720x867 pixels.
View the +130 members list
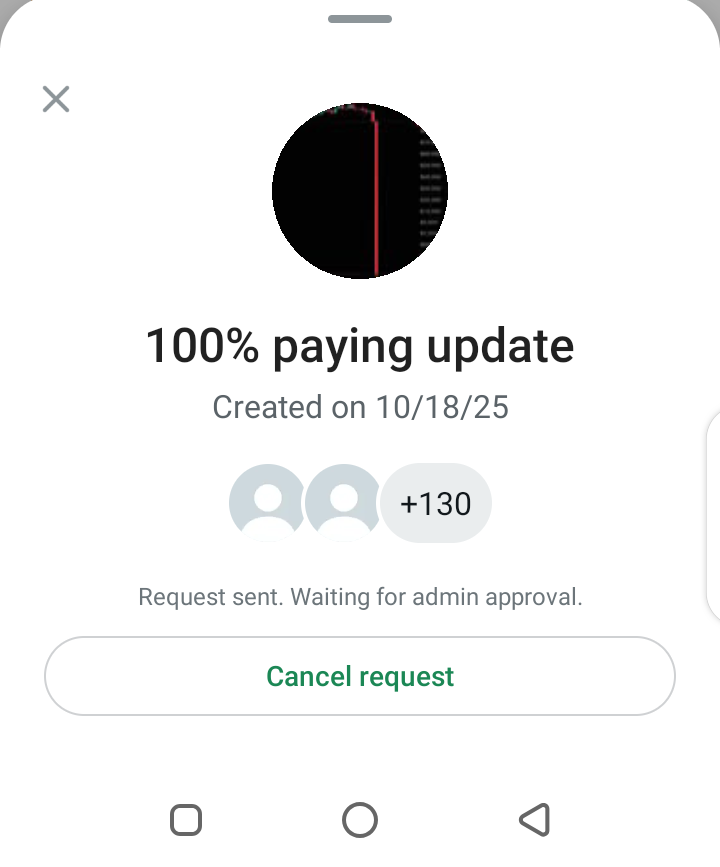tap(436, 503)
